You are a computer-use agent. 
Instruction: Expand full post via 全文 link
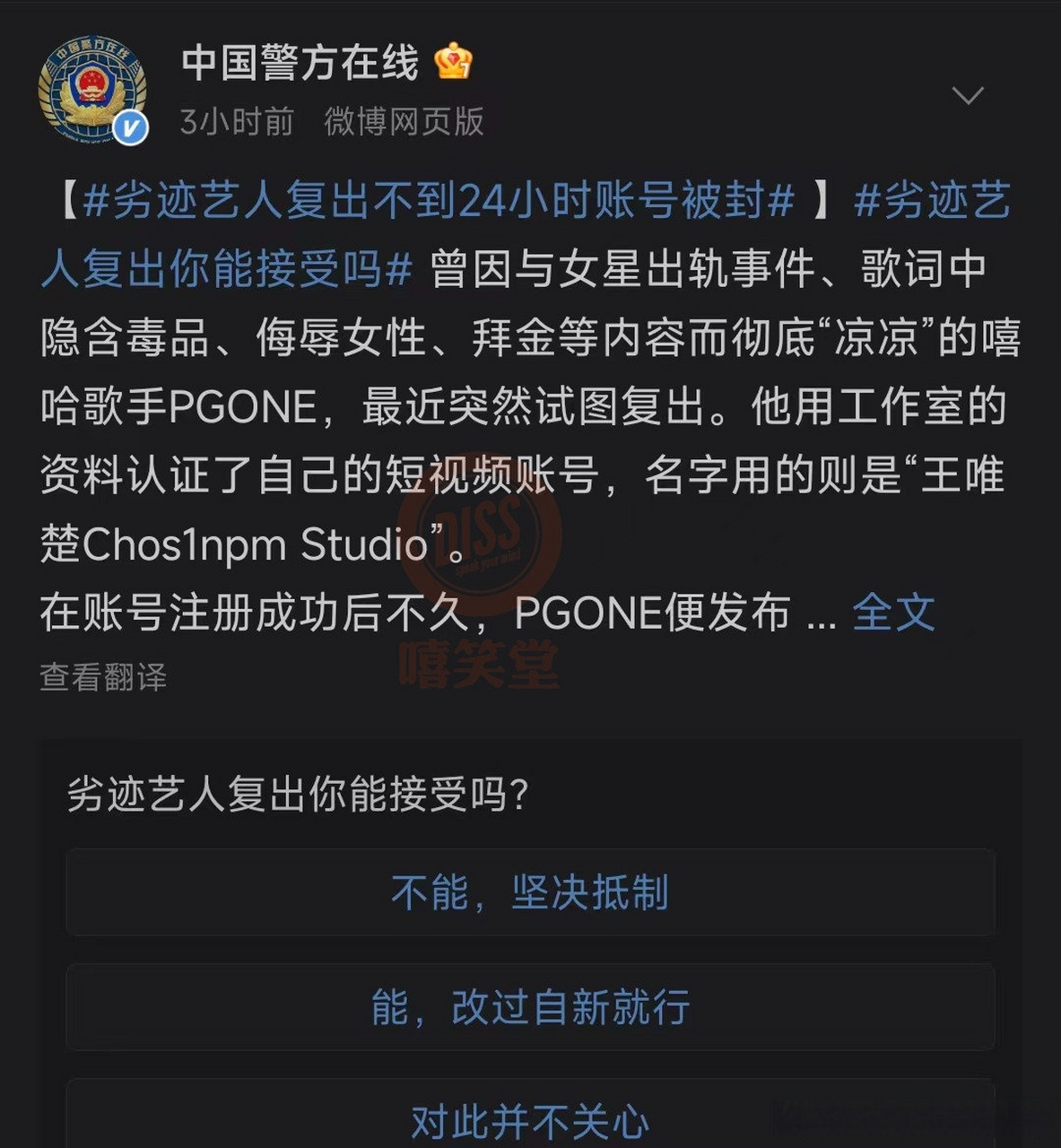click(892, 613)
